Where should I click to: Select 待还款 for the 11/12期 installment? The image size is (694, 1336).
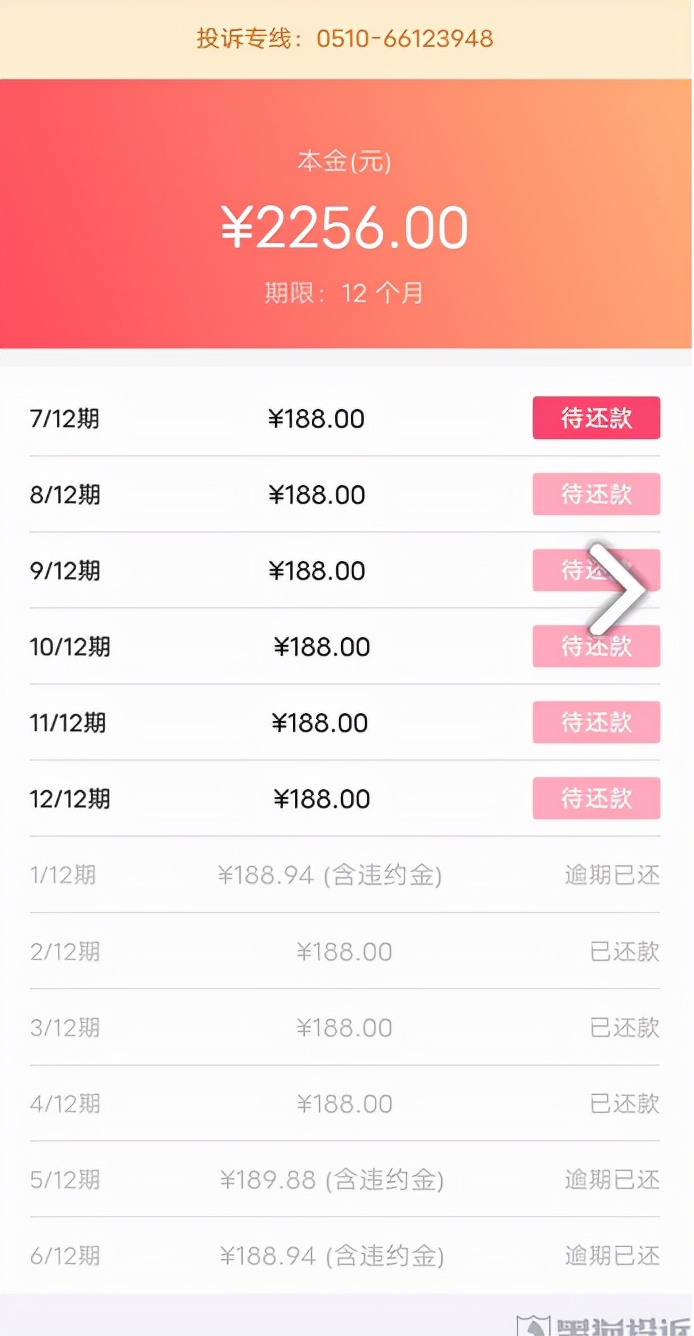pyautogui.click(x=596, y=722)
